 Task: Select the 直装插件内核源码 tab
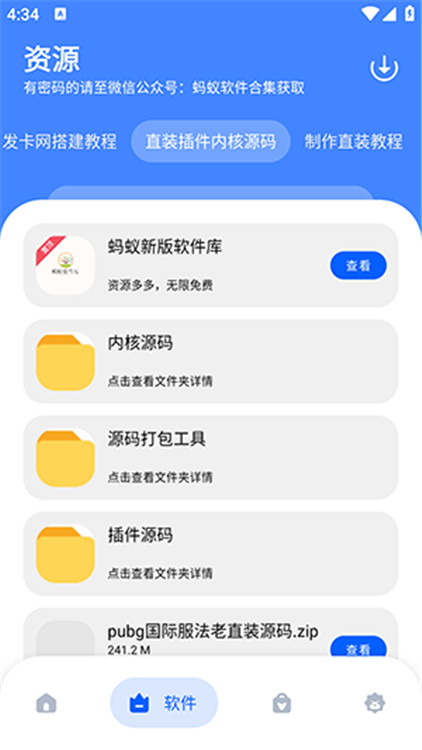point(211,141)
